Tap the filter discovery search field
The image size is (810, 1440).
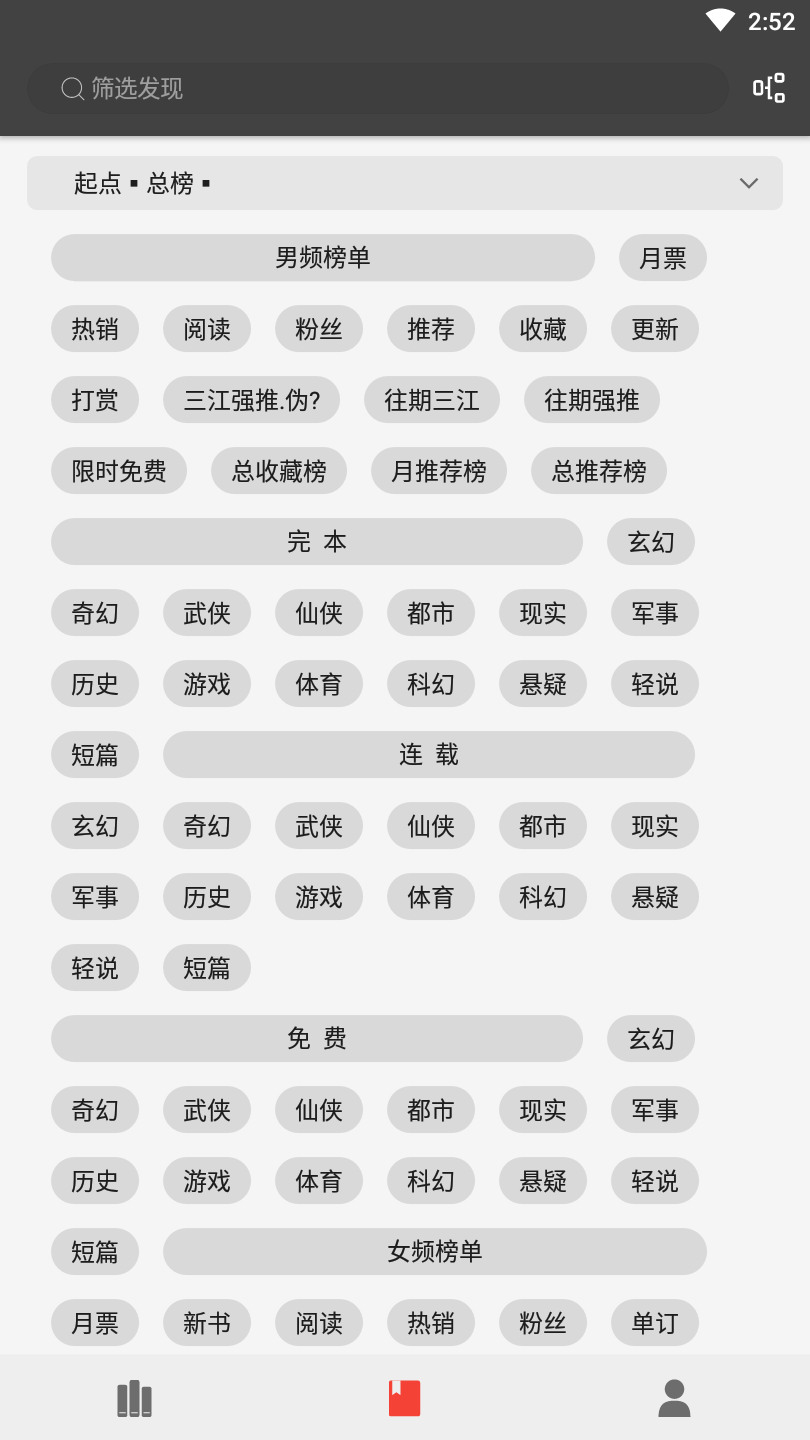378,89
